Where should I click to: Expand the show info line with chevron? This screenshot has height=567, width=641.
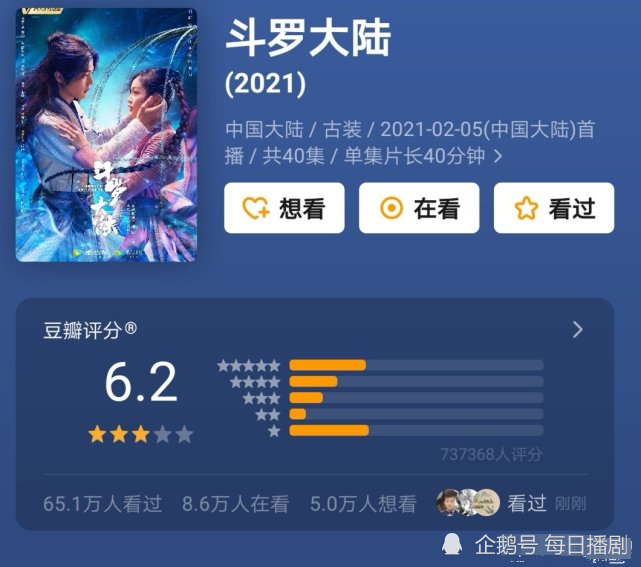498,157
